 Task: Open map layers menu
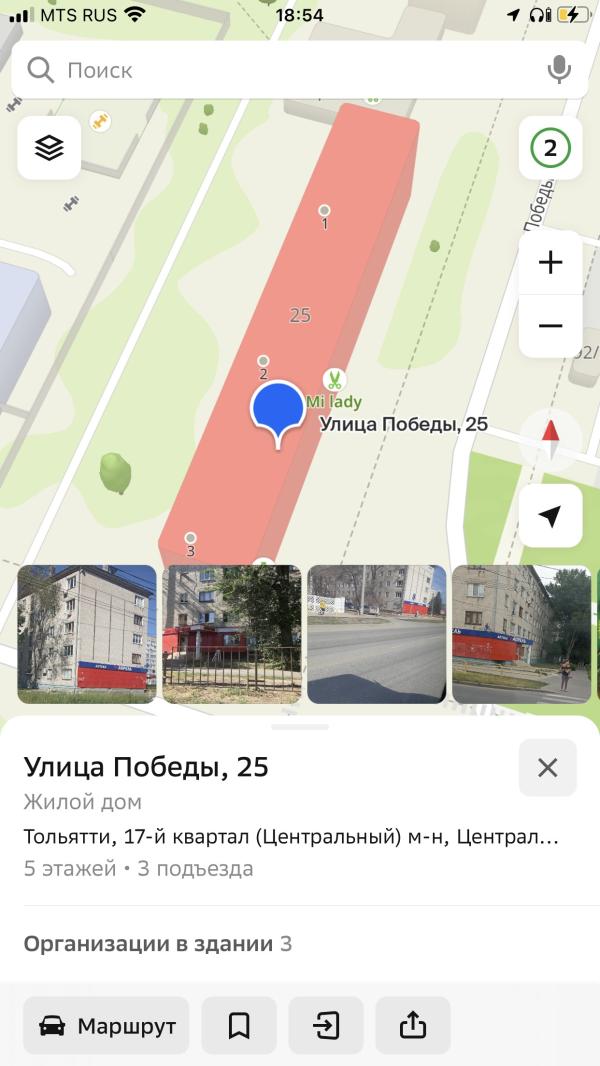[x=49, y=148]
